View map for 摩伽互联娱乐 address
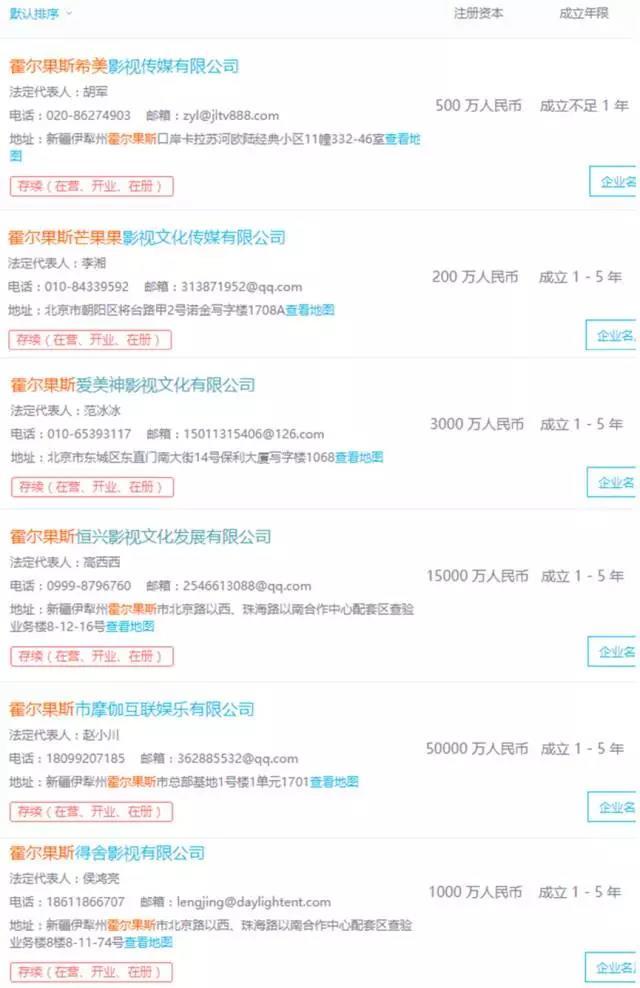640x988 pixels. click(x=334, y=782)
